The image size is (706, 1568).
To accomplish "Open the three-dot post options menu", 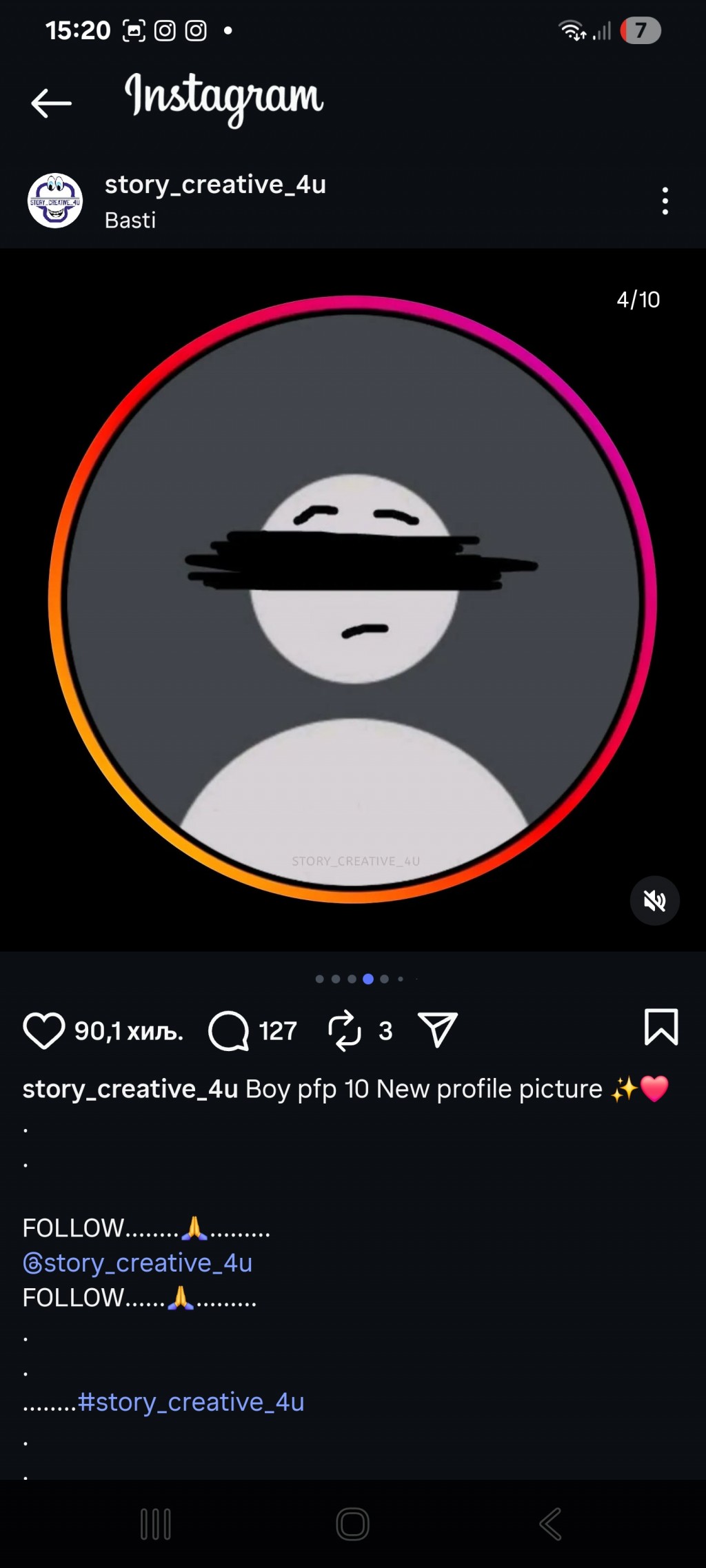I will pyautogui.click(x=665, y=201).
